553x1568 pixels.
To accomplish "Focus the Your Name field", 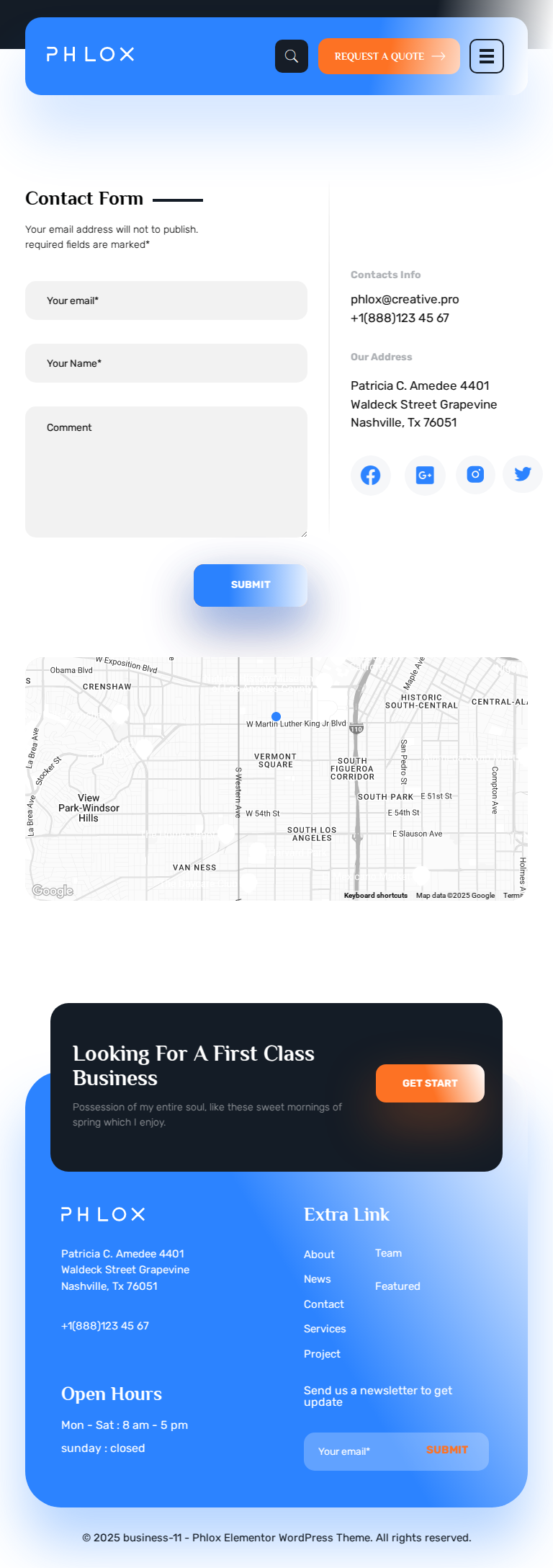I will (x=166, y=363).
